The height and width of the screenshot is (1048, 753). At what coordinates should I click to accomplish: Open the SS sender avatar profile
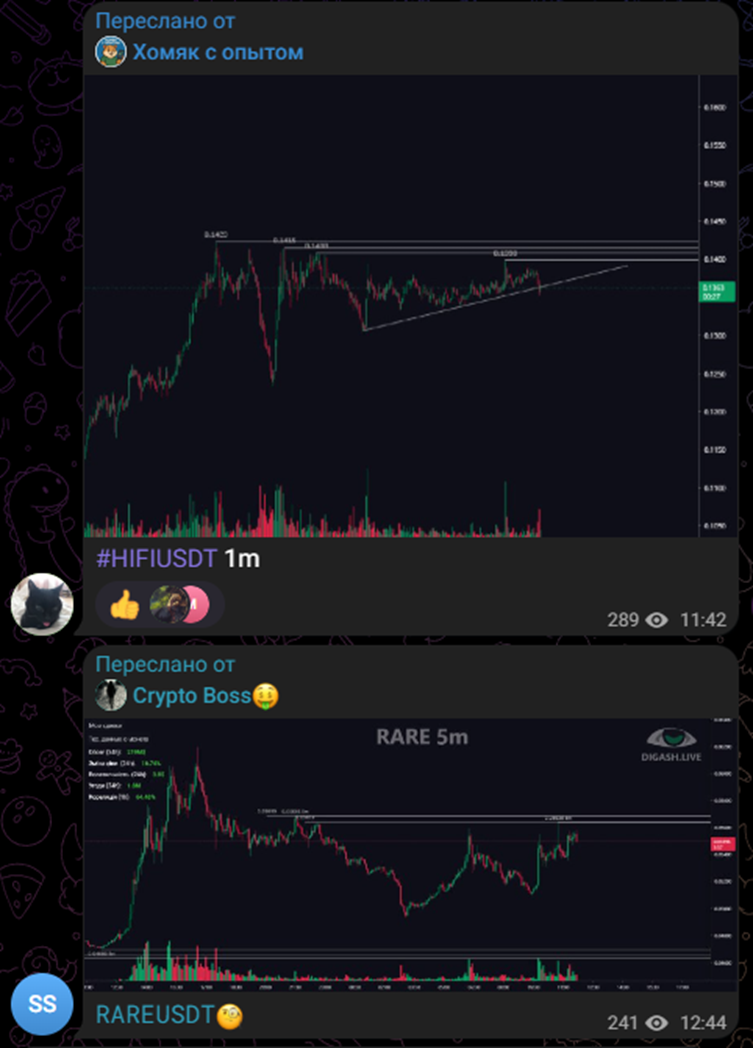coord(41,1003)
